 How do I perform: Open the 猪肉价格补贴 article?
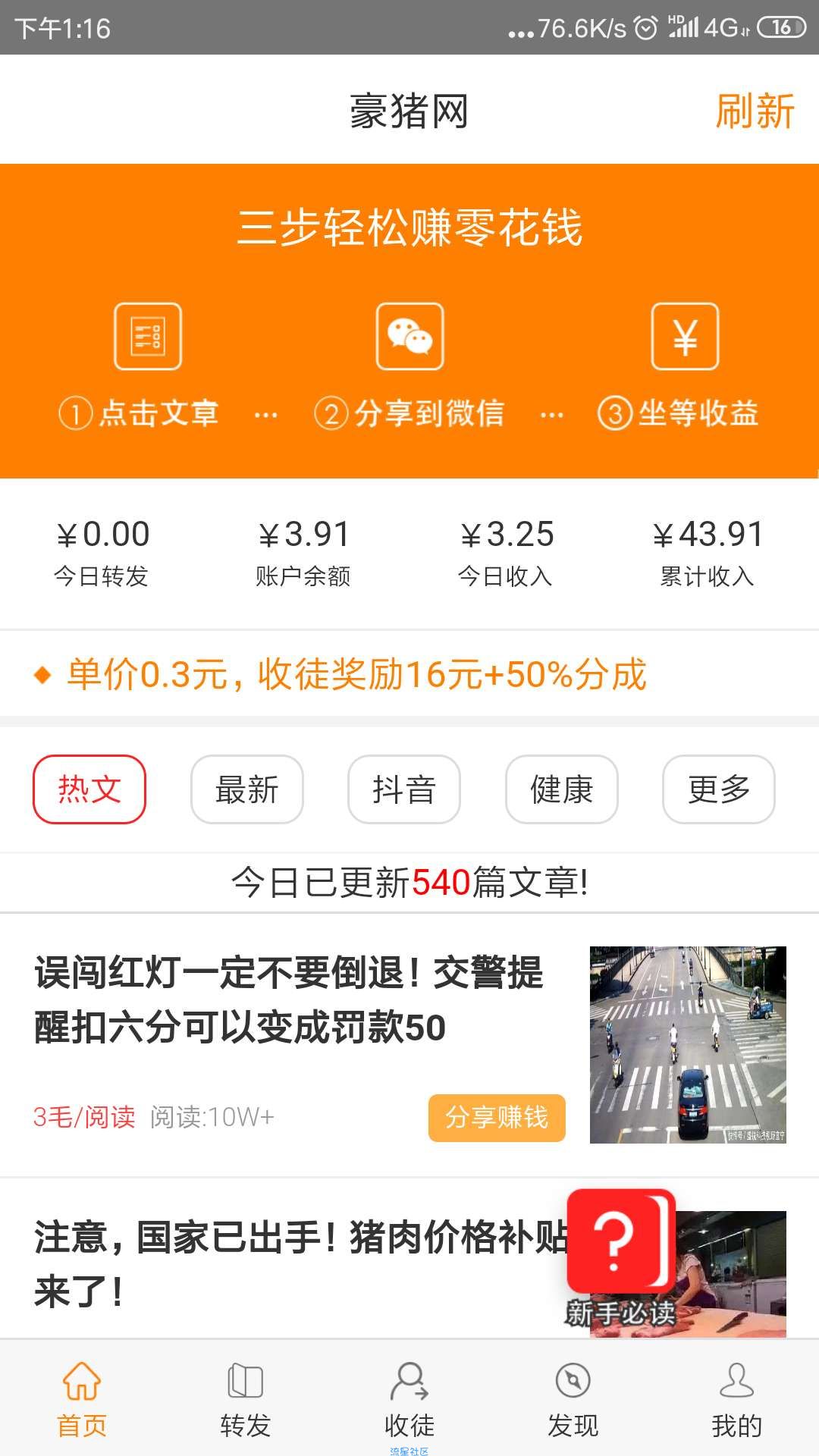click(x=301, y=1264)
